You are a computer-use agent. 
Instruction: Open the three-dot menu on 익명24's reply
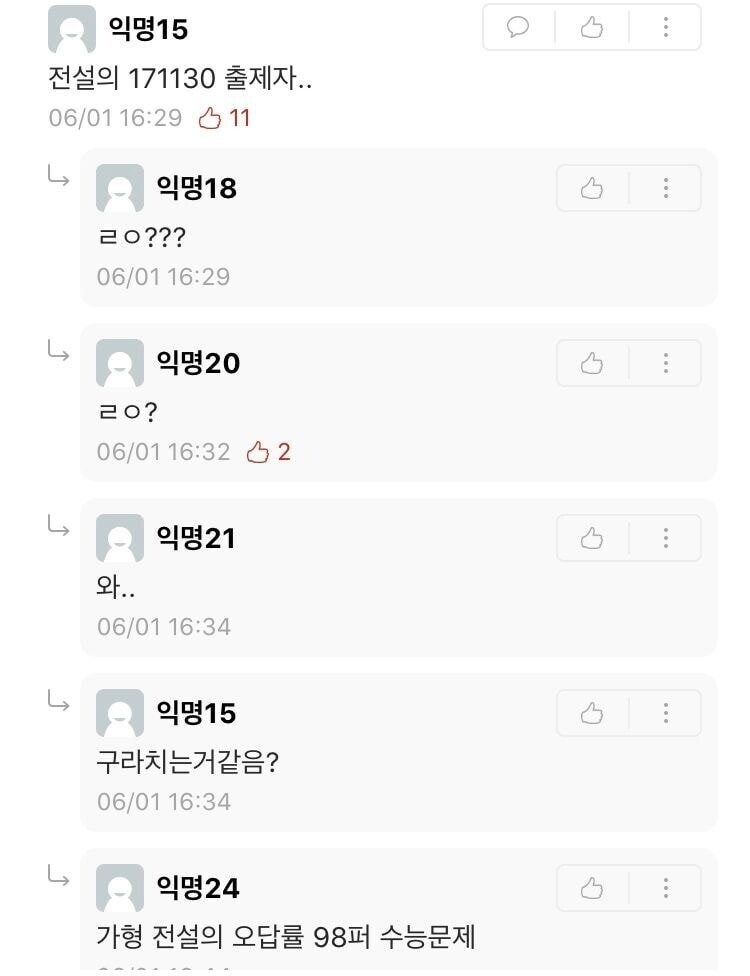coord(665,887)
